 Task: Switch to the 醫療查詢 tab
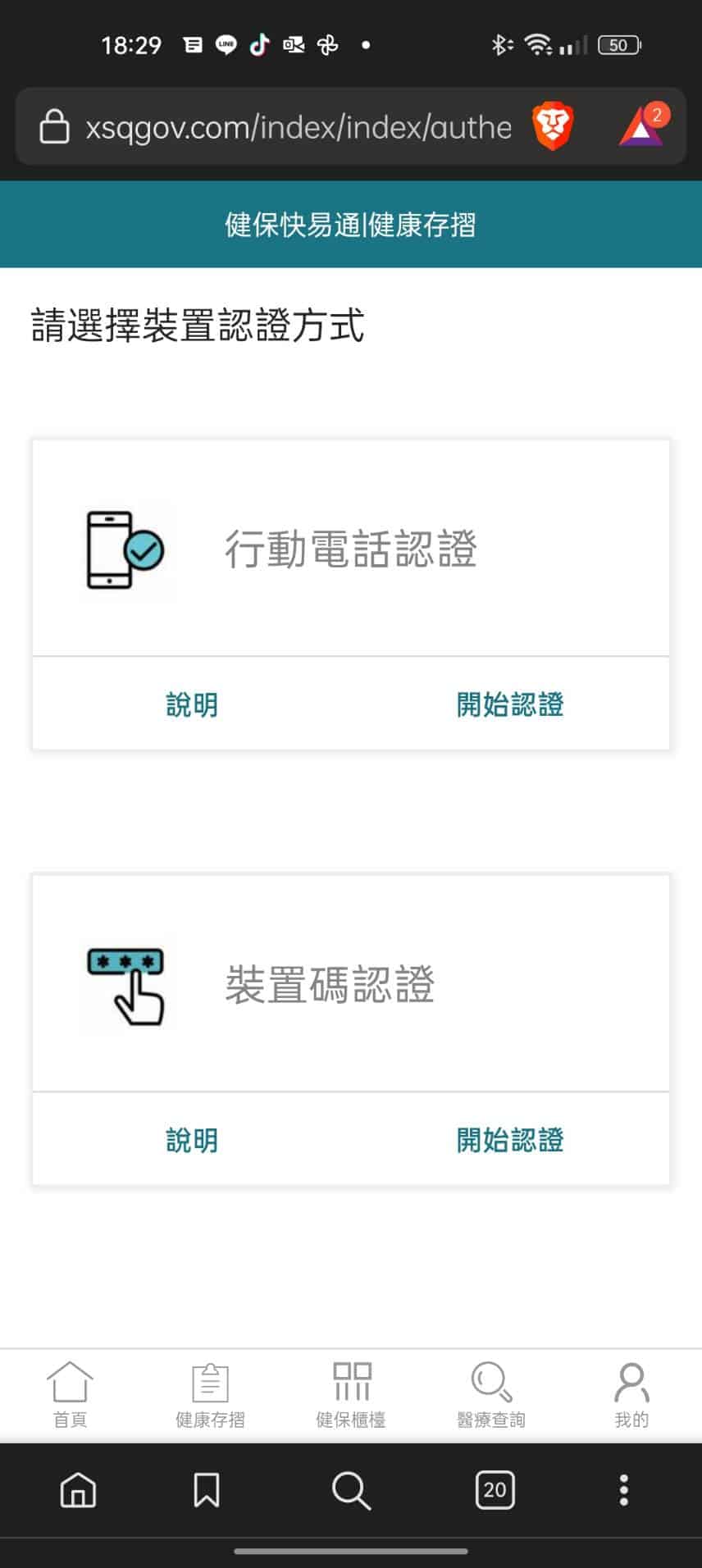[491, 1394]
